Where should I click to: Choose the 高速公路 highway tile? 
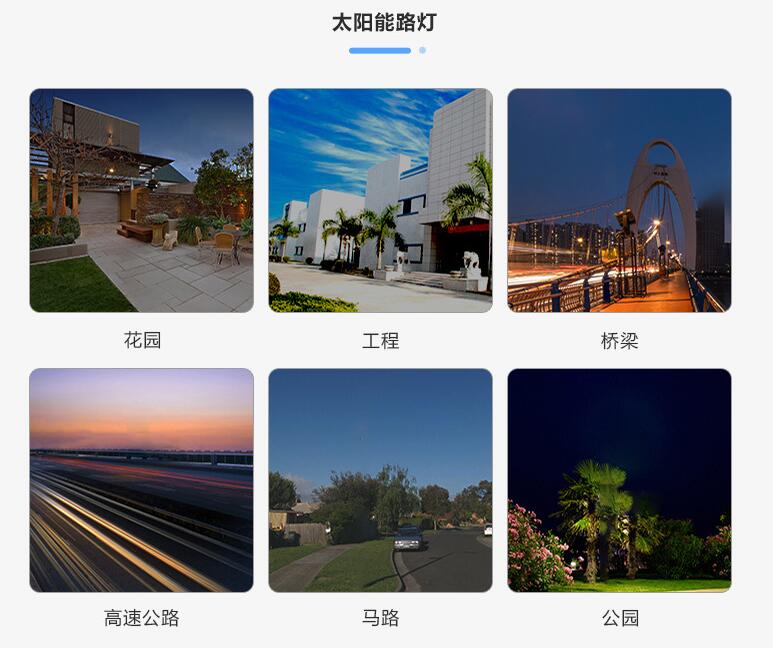point(141,480)
